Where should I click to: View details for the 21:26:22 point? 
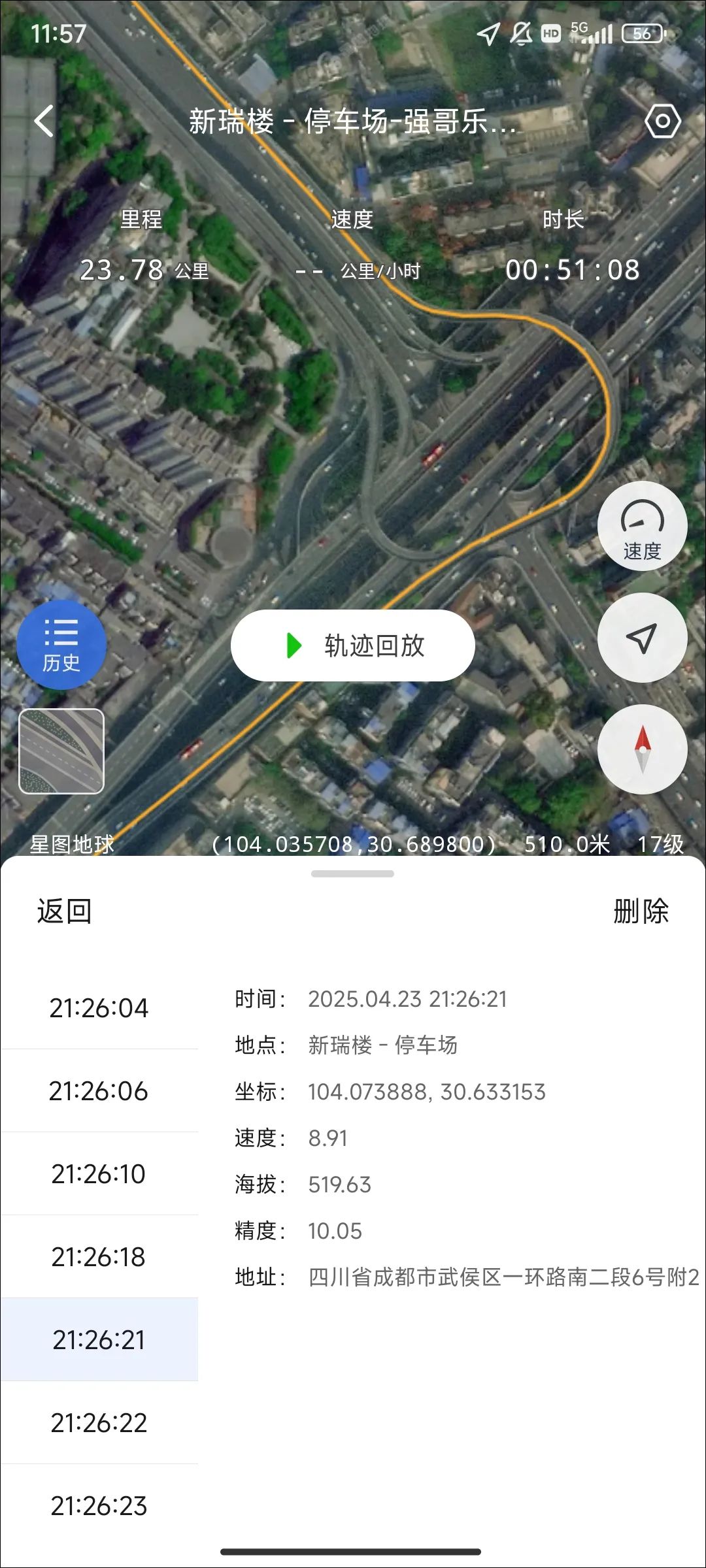tap(99, 1423)
